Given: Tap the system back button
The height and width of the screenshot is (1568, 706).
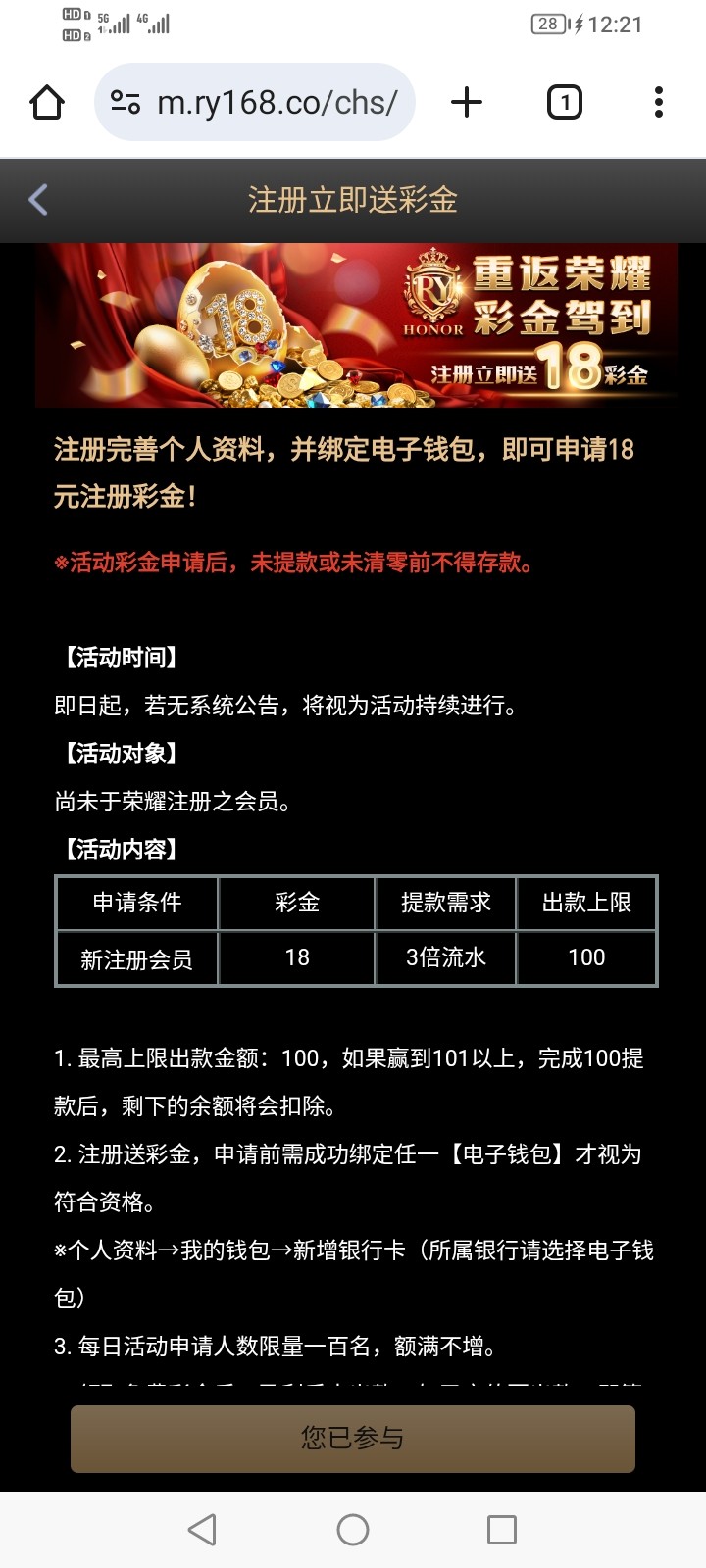Looking at the screenshot, I should point(202,1530).
